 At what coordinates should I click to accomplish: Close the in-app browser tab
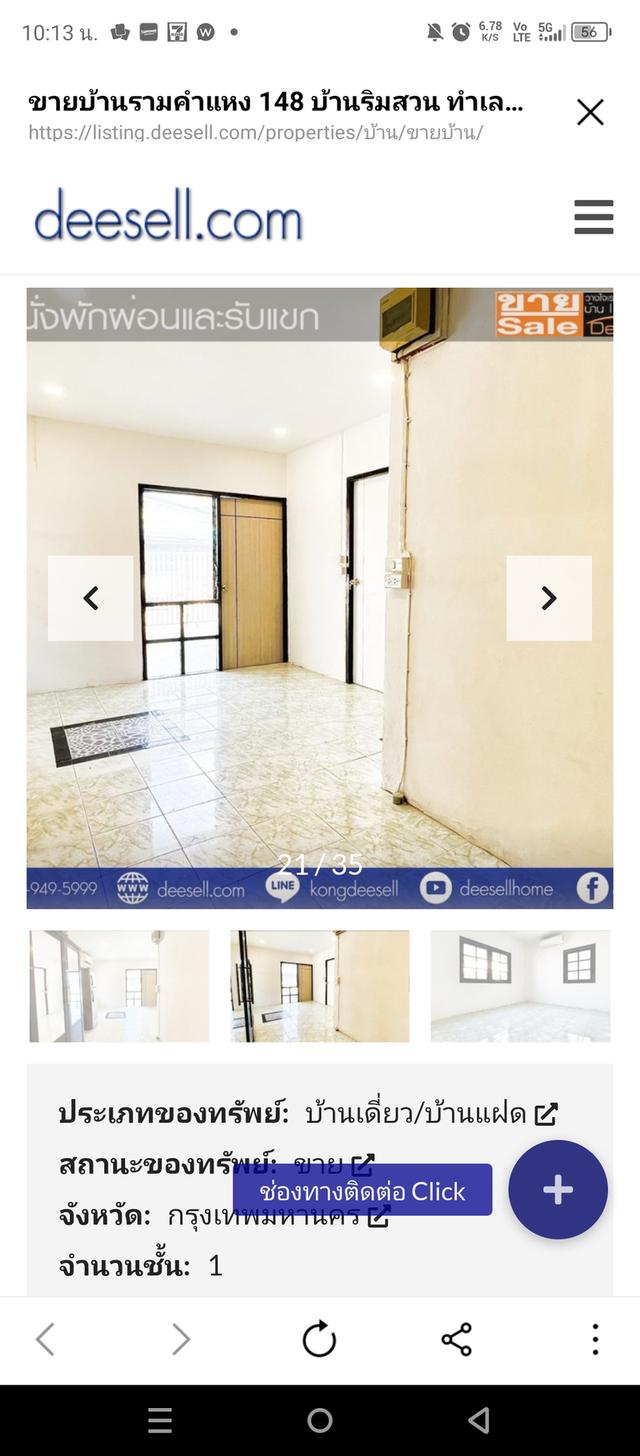pos(590,113)
